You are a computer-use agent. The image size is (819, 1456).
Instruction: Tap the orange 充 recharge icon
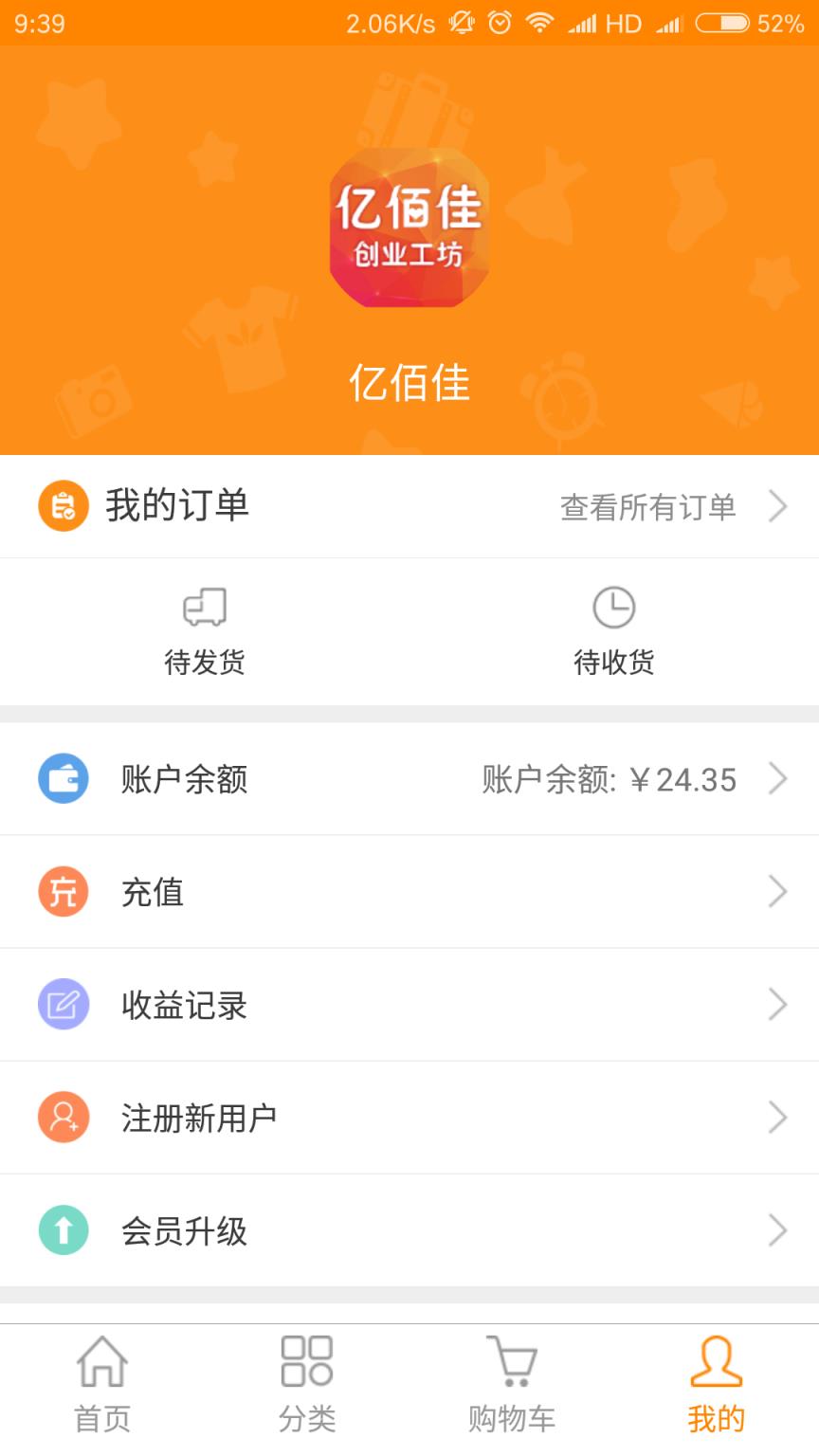63,891
